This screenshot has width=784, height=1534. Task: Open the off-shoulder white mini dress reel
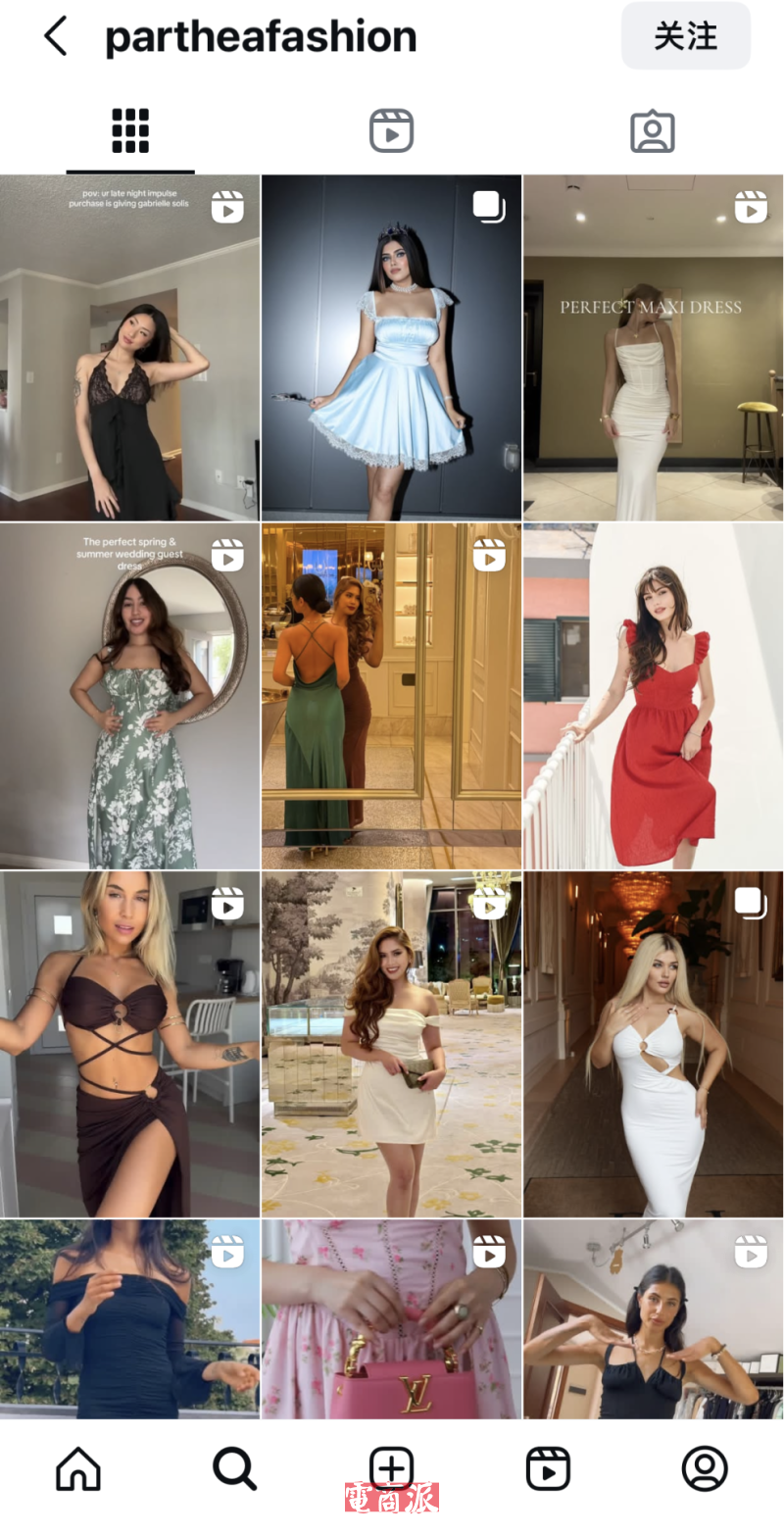click(391, 1044)
